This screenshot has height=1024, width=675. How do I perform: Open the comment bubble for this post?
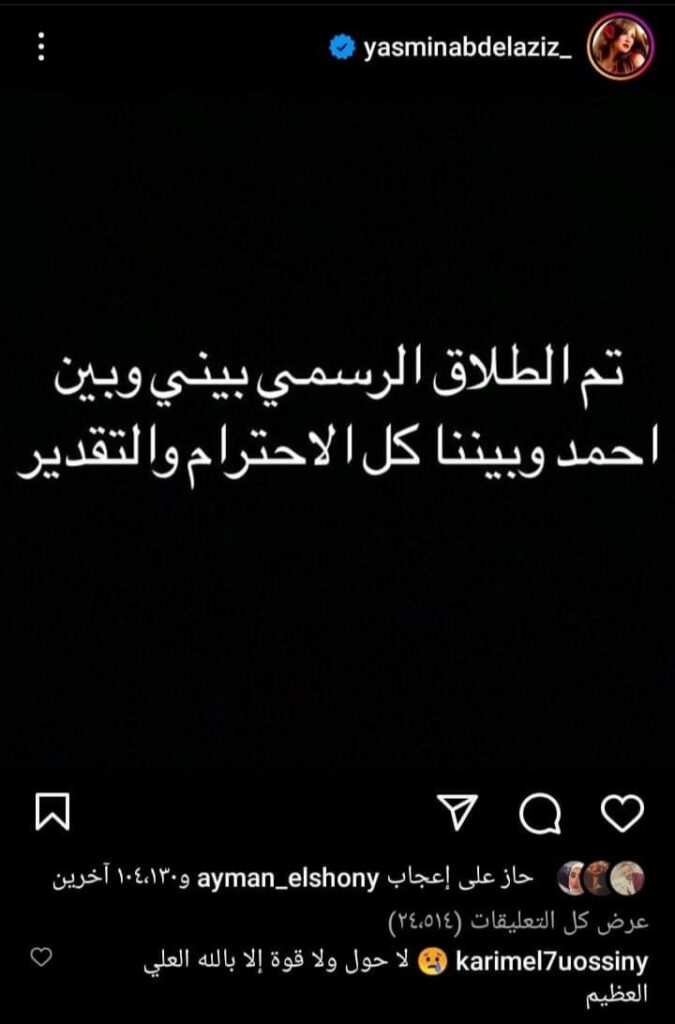546,815
